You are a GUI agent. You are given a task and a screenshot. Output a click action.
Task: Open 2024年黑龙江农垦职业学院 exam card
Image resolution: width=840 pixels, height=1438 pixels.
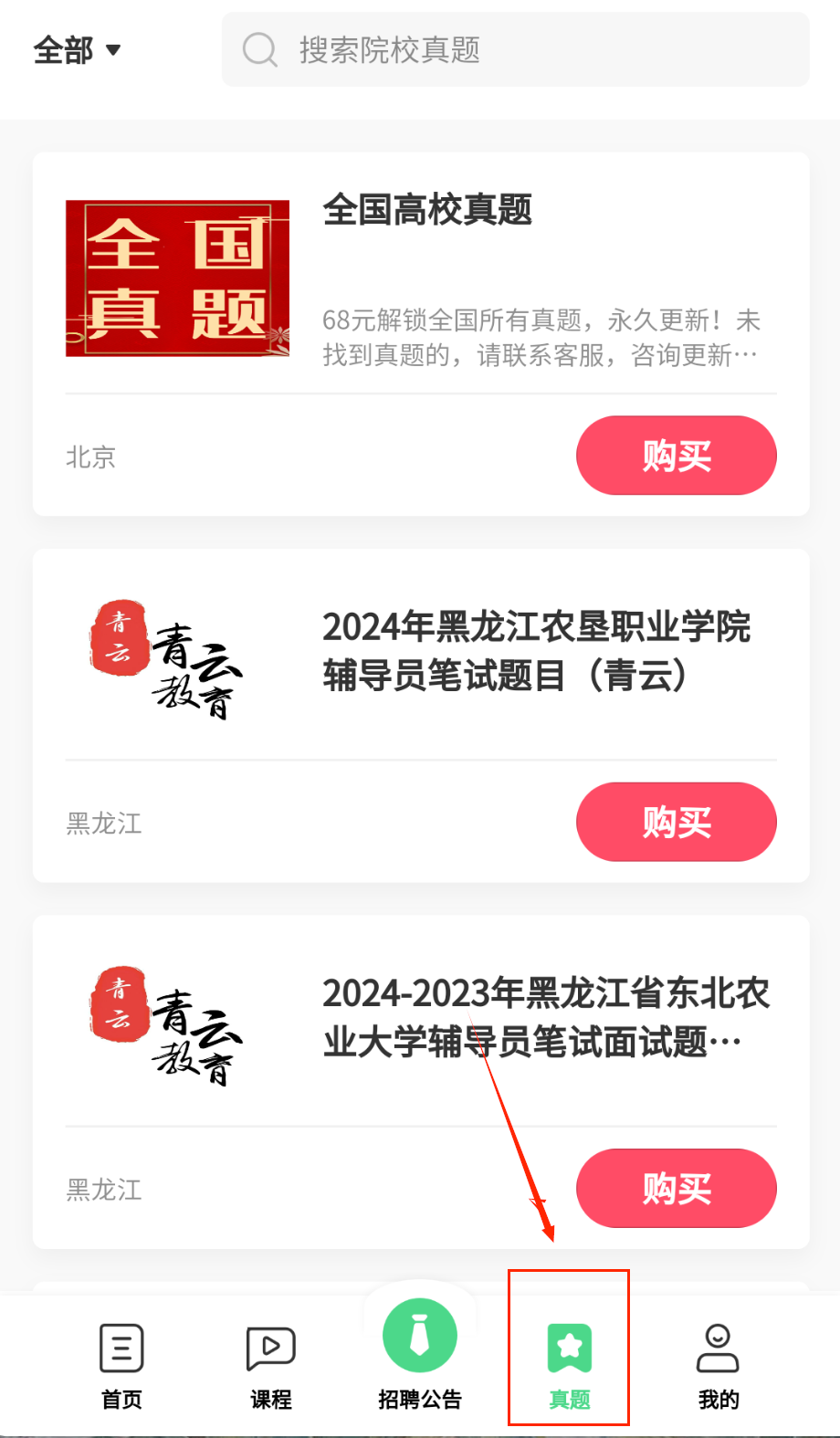click(x=536, y=651)
